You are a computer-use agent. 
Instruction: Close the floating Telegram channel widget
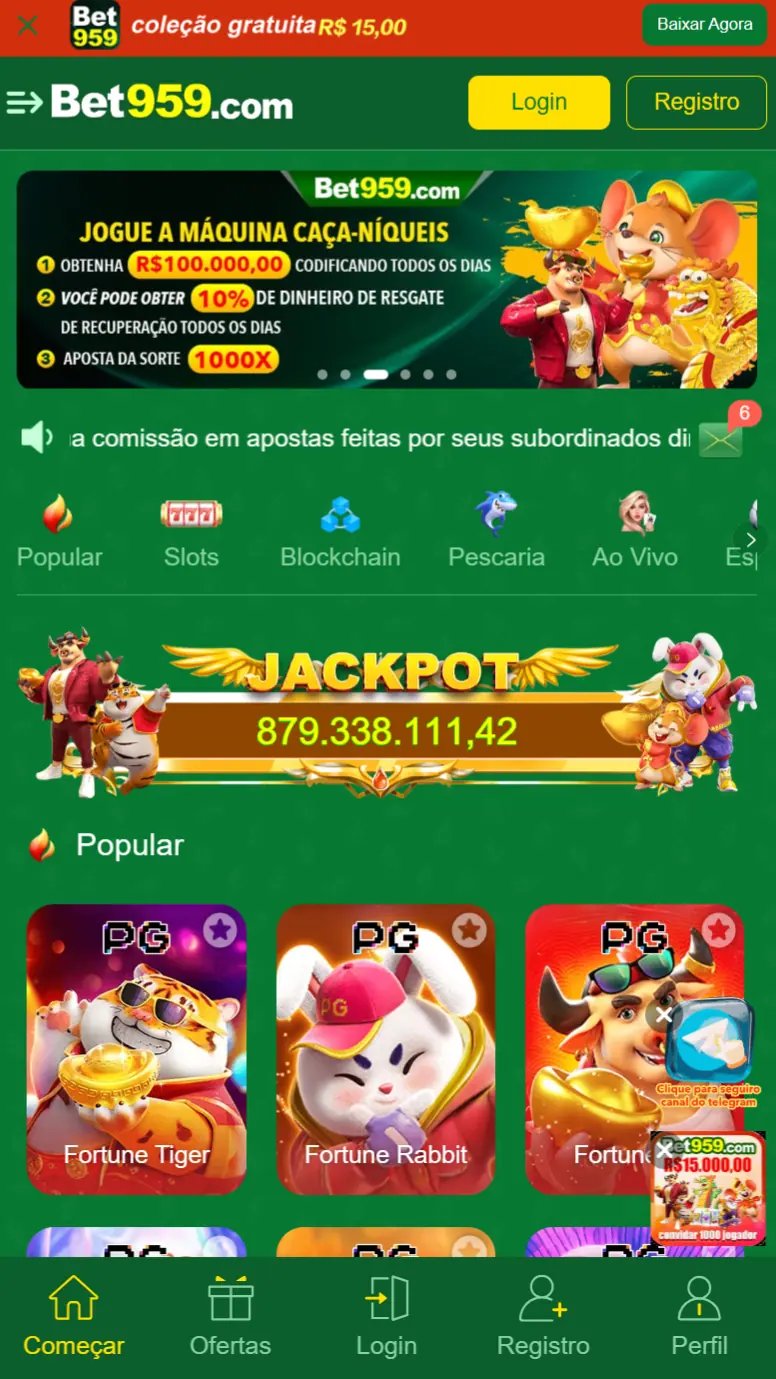(662, 1016)
